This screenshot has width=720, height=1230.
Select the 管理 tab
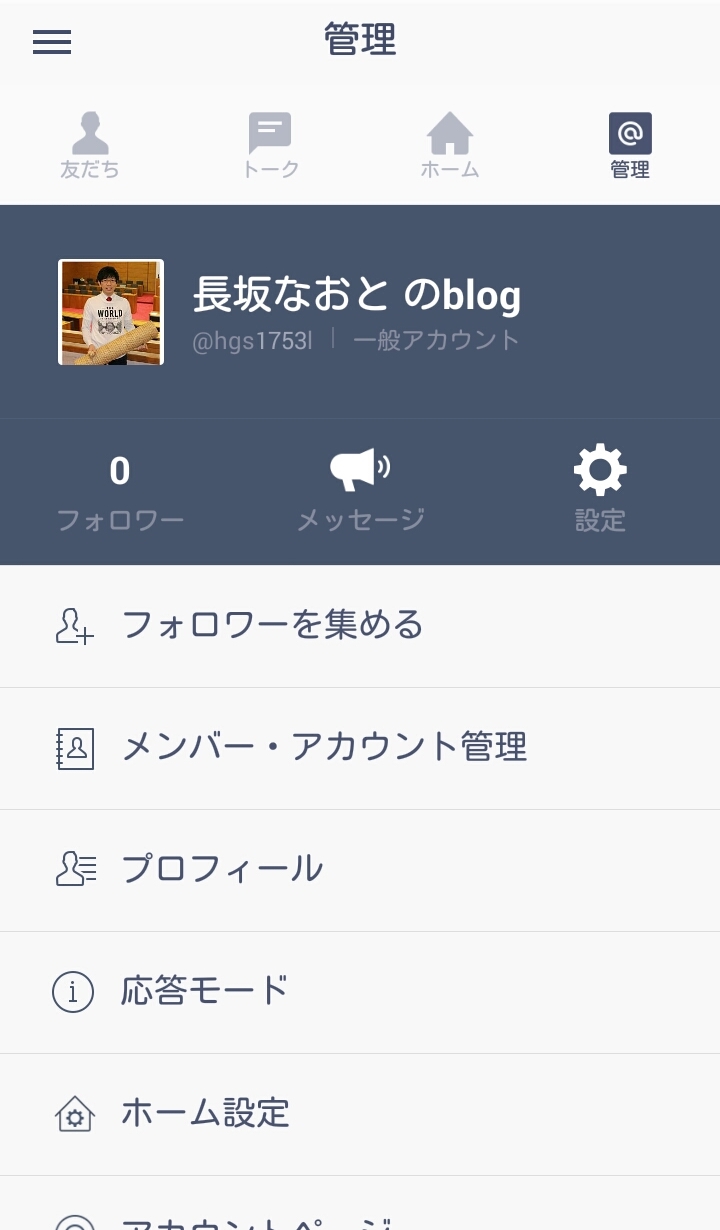(630, 145)
